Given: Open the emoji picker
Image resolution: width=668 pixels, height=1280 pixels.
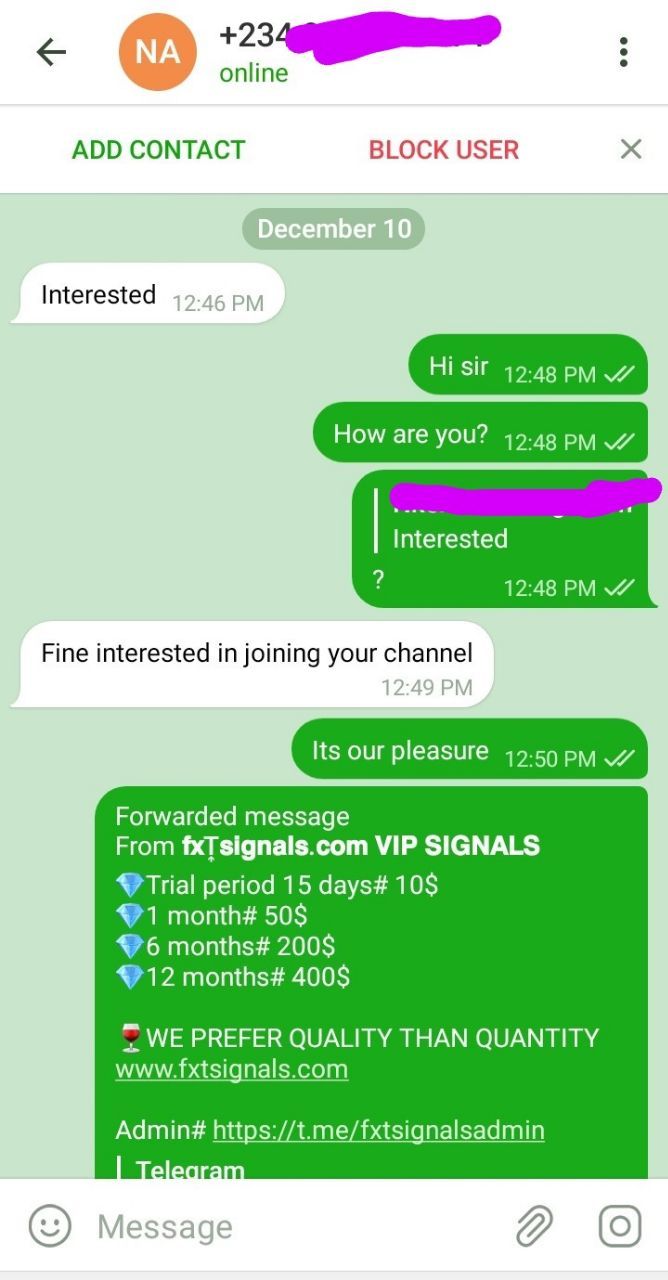Looking at the screenshot, I should (x=50, y=1227).
